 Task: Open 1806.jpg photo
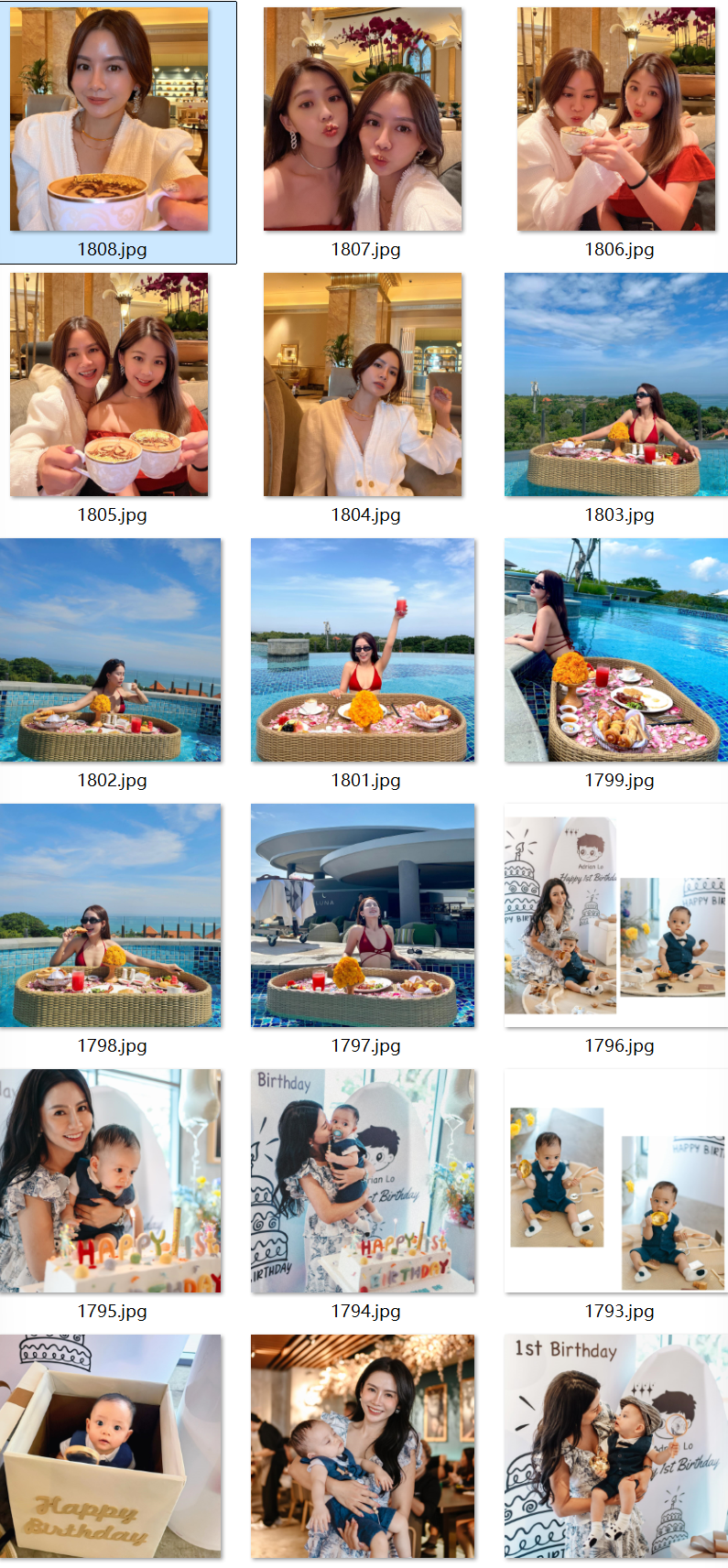click(x=616, y=119)
